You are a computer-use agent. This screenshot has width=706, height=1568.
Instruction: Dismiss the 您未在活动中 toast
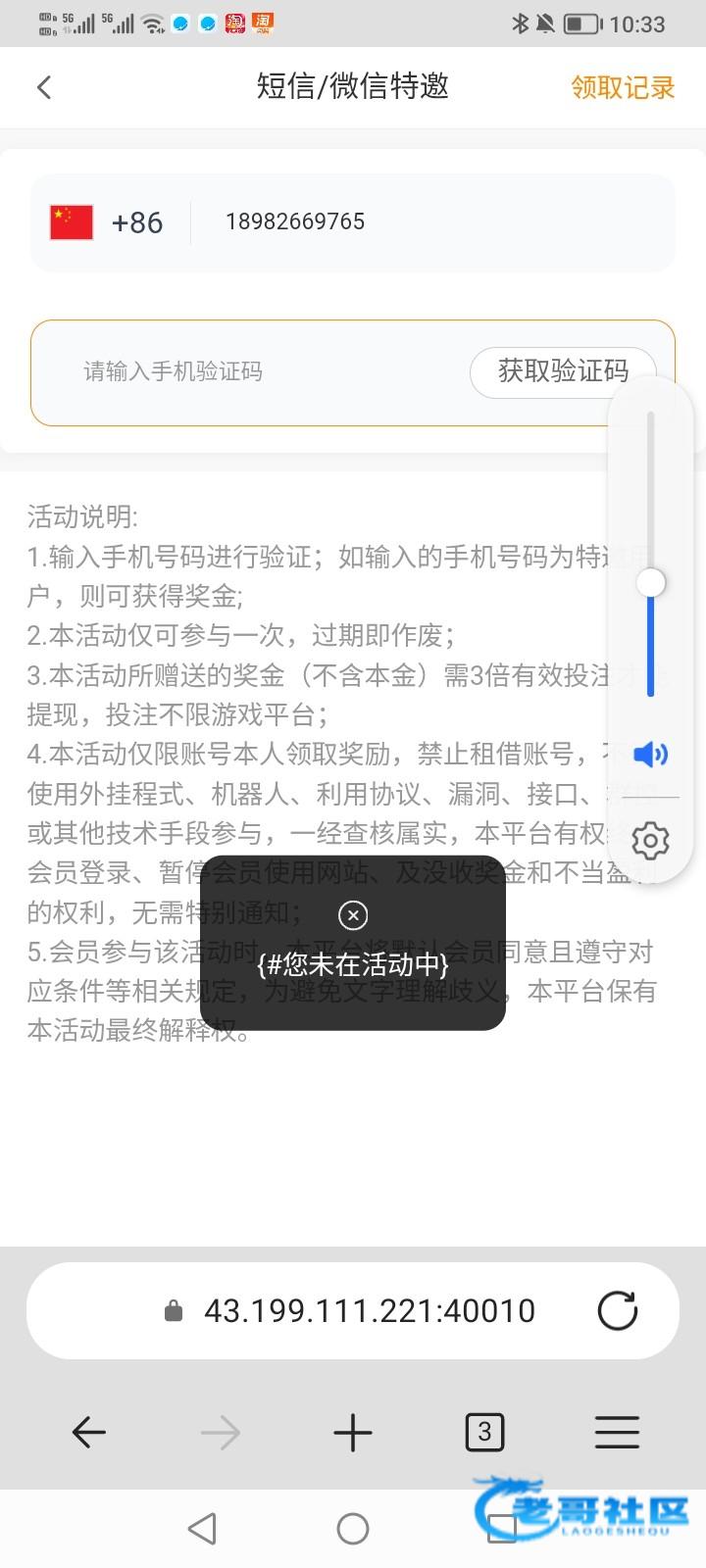(353, 914)
